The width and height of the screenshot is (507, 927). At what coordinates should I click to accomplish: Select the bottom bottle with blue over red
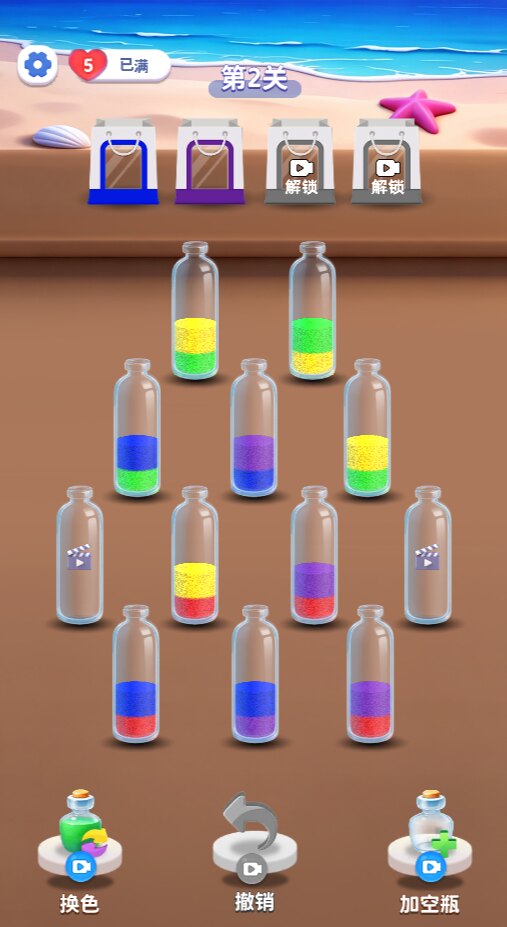136,674
